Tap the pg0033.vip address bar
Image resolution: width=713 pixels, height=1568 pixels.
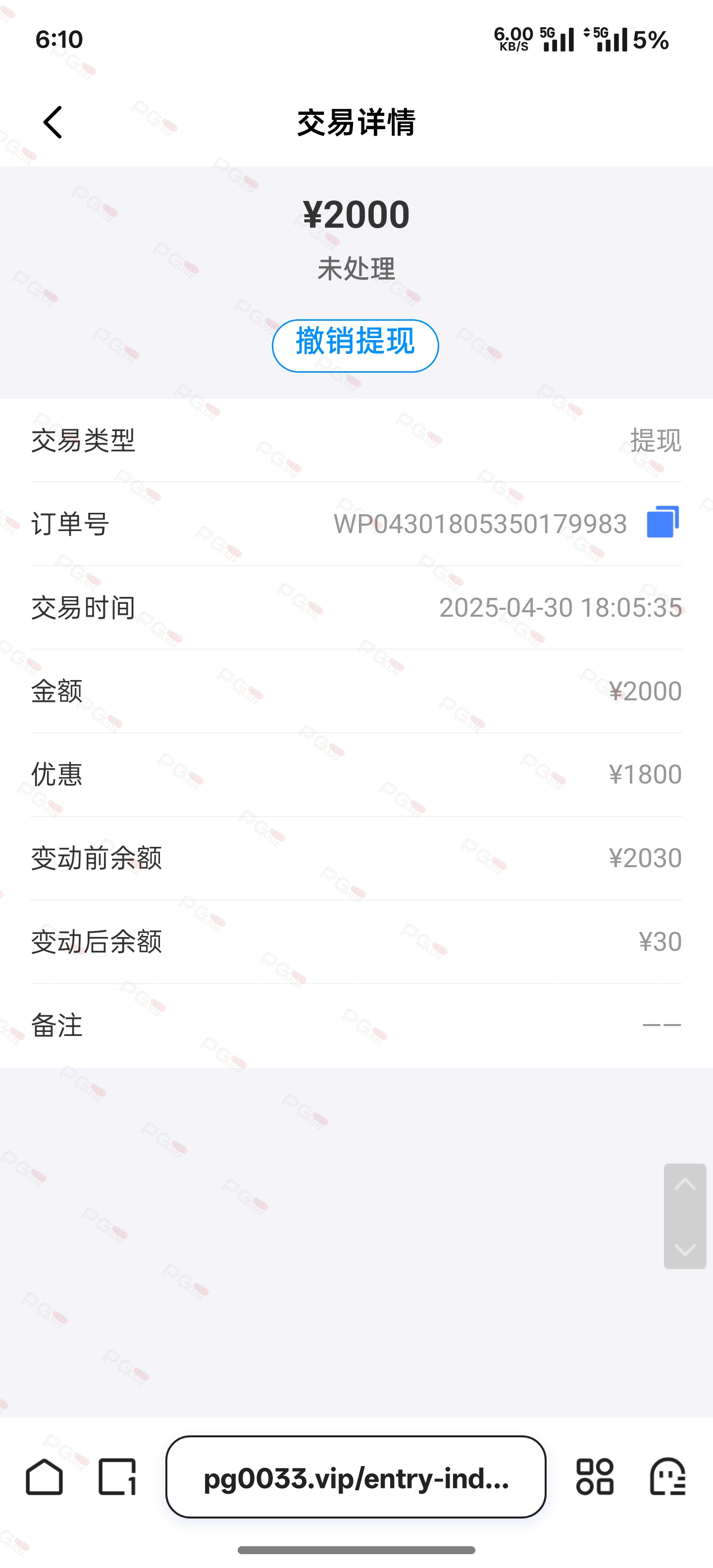pos(356,1477)
